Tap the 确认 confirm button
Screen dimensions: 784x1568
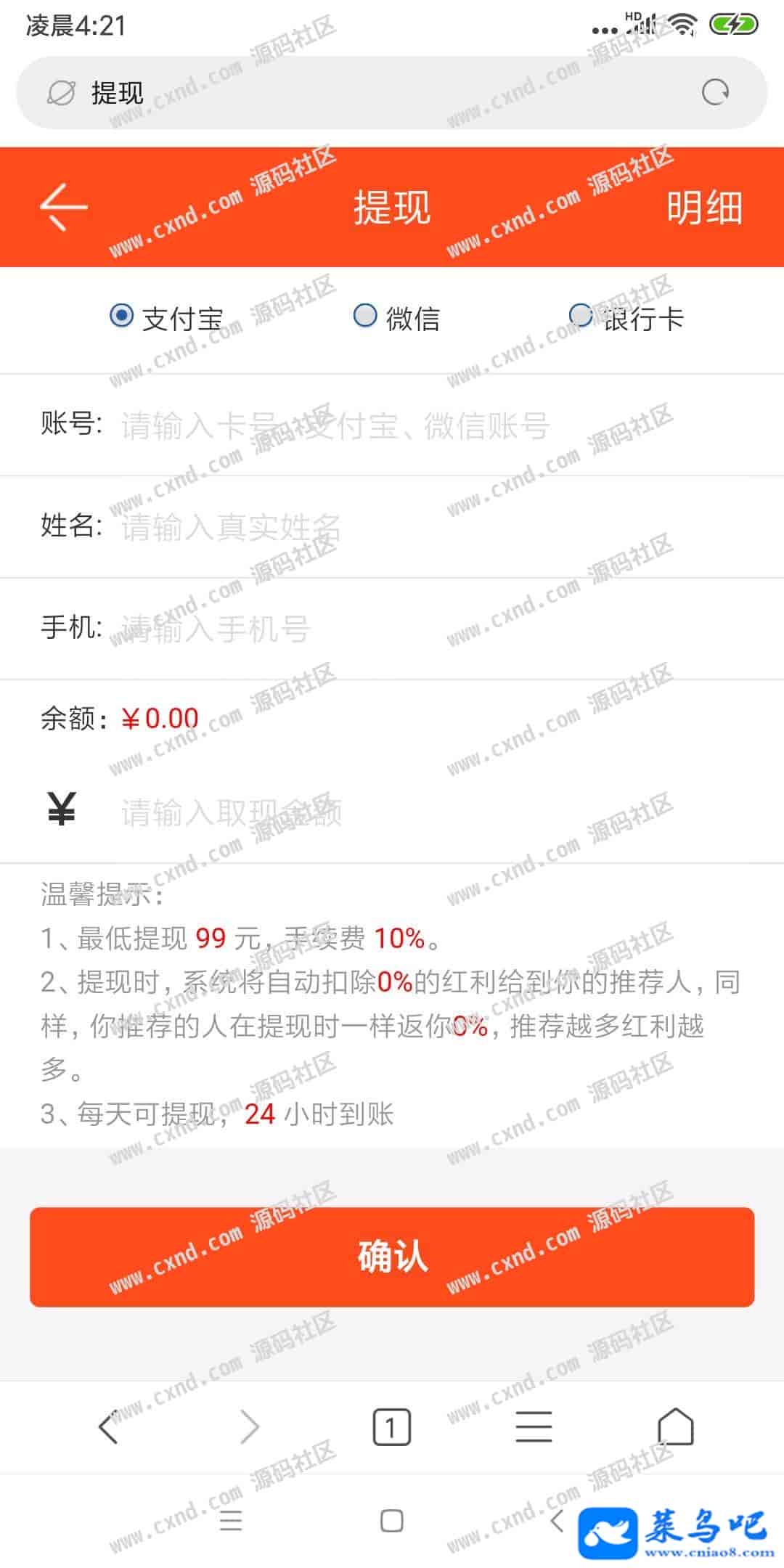pos(392,1257)
